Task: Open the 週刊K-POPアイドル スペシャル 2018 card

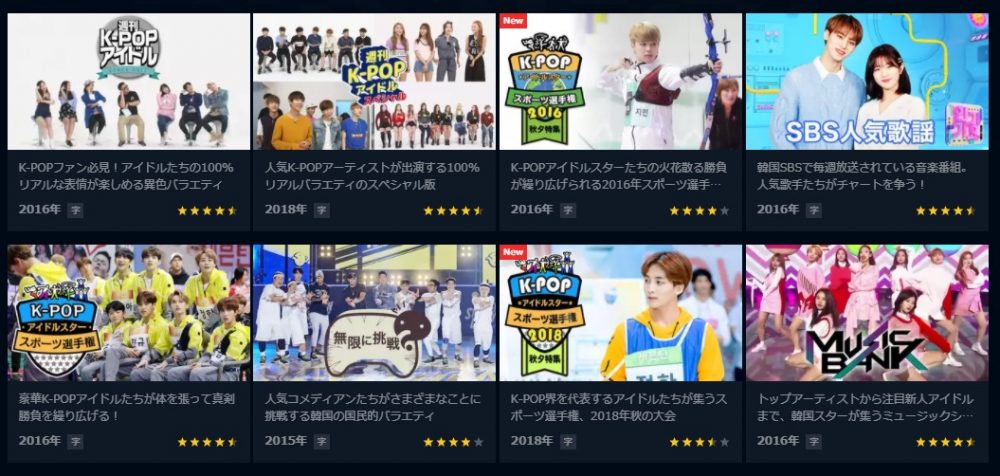Action: click(374, 82)
